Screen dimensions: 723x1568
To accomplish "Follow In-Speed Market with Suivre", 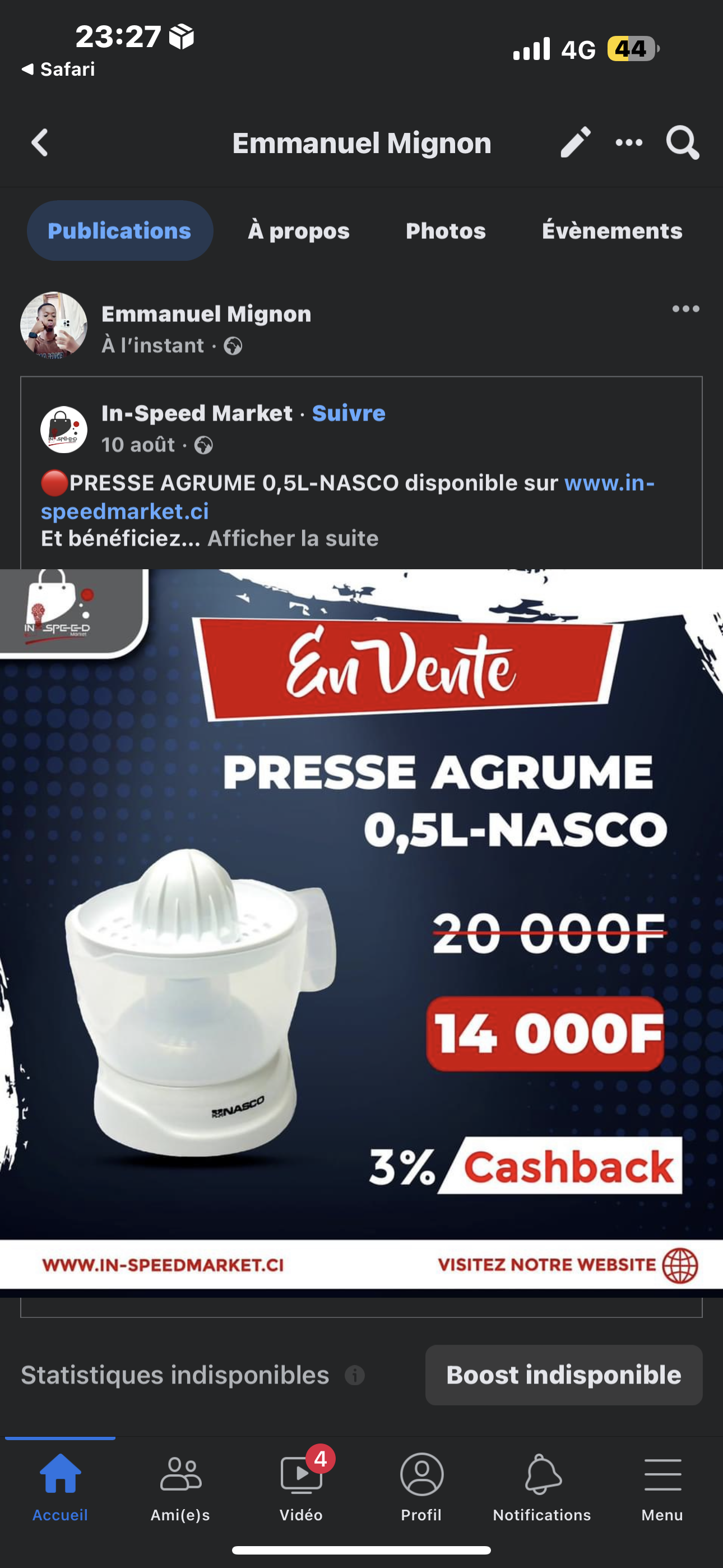I will click(x=349, y=413).
